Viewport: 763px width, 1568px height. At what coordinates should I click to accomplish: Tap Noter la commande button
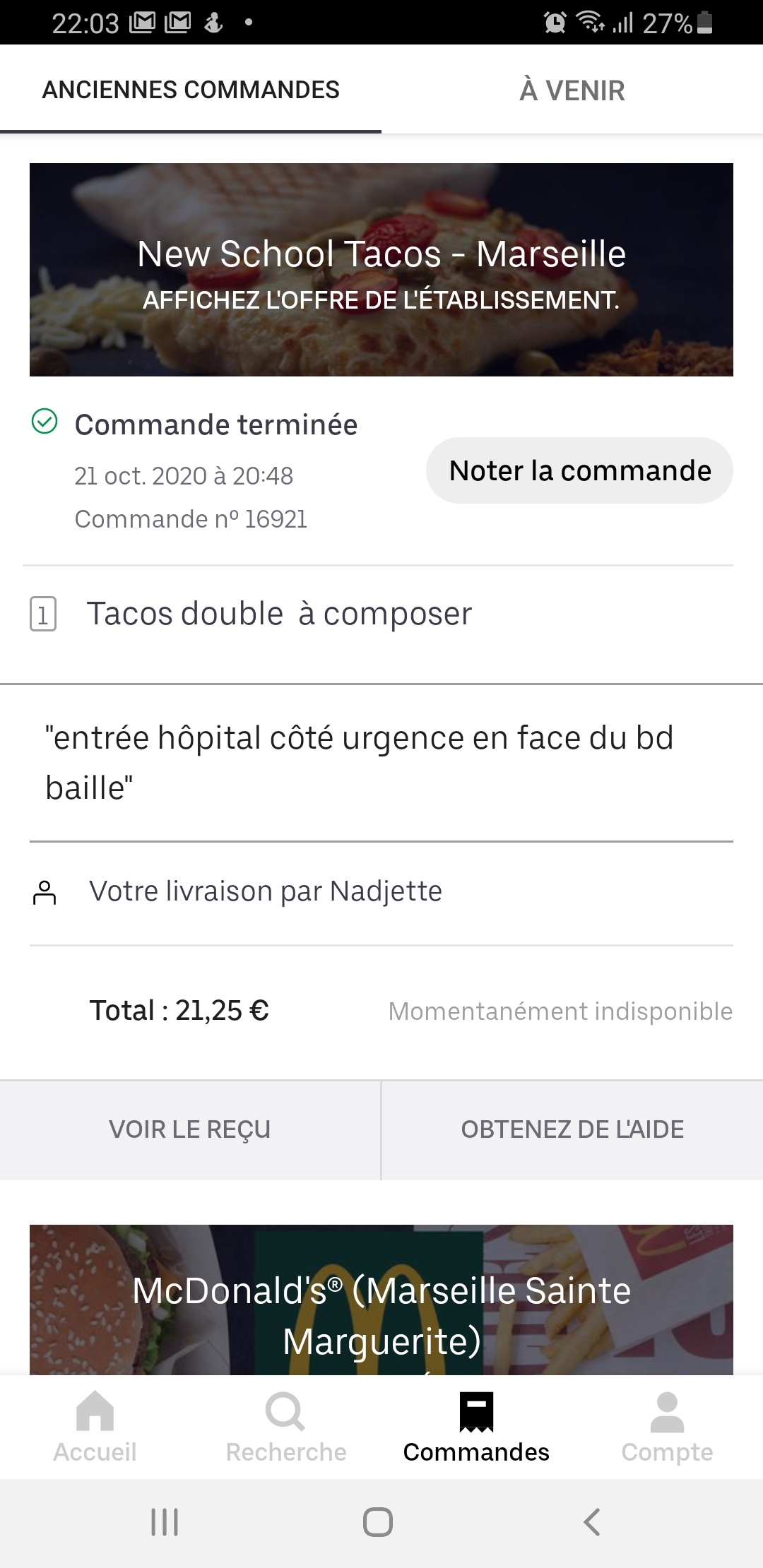tap(579, 470)
